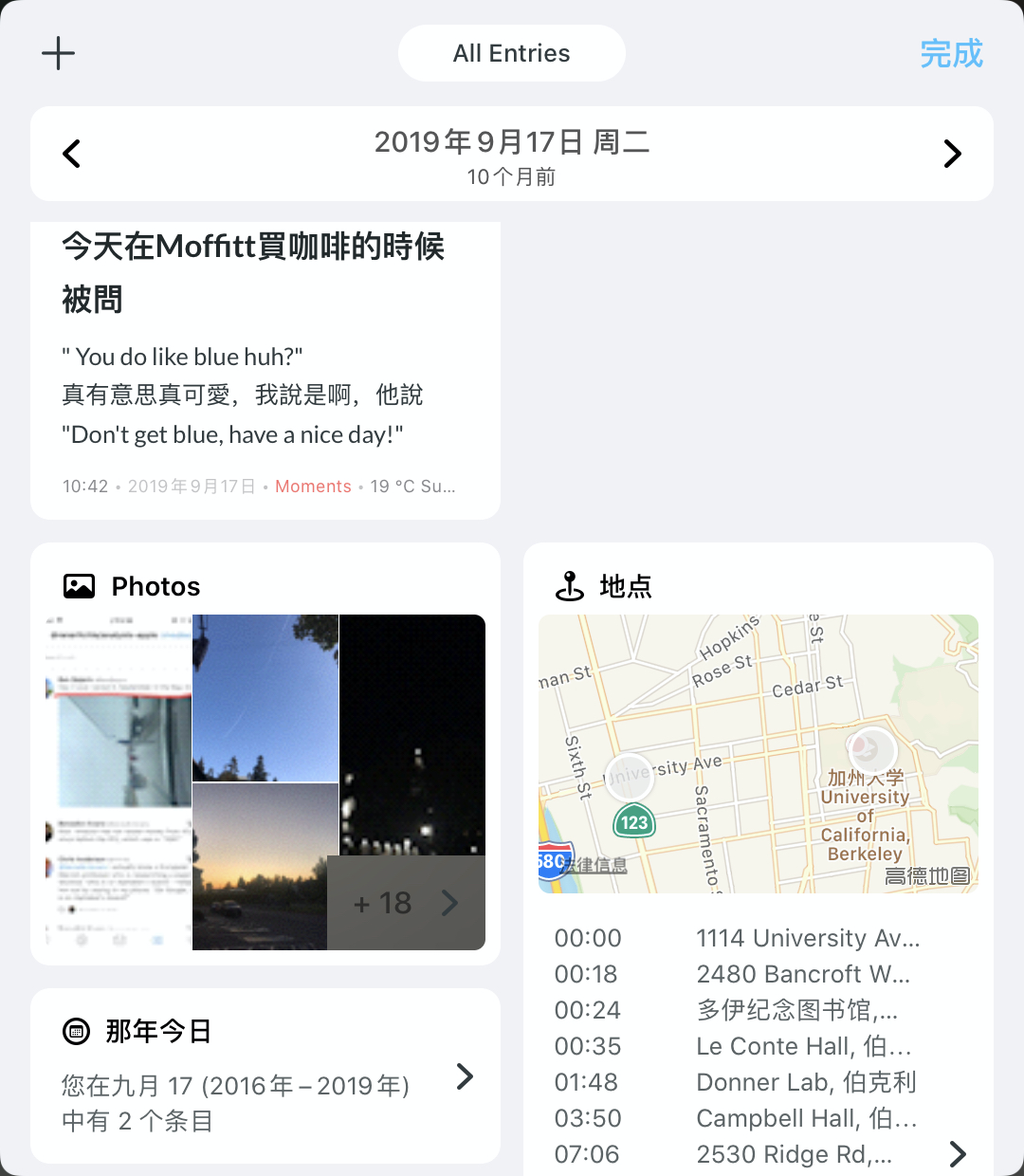The height and width of the screenshot is (1176, 1024).
Task: Open the 地点 map view
Action: click(759, 753)
